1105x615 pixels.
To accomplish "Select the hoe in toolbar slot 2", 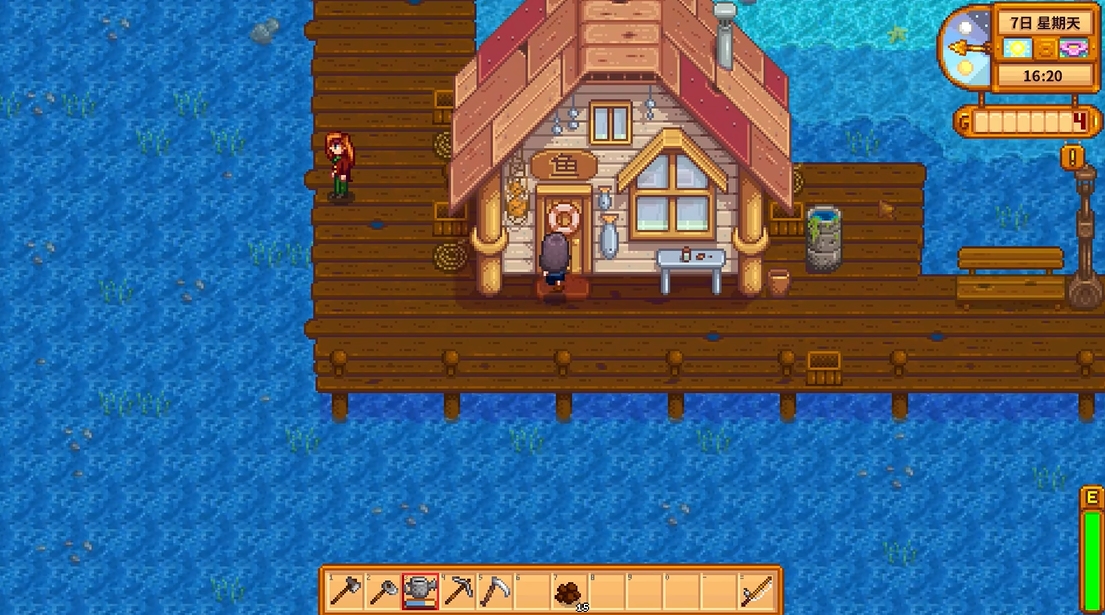I will [x=382, y=591].
